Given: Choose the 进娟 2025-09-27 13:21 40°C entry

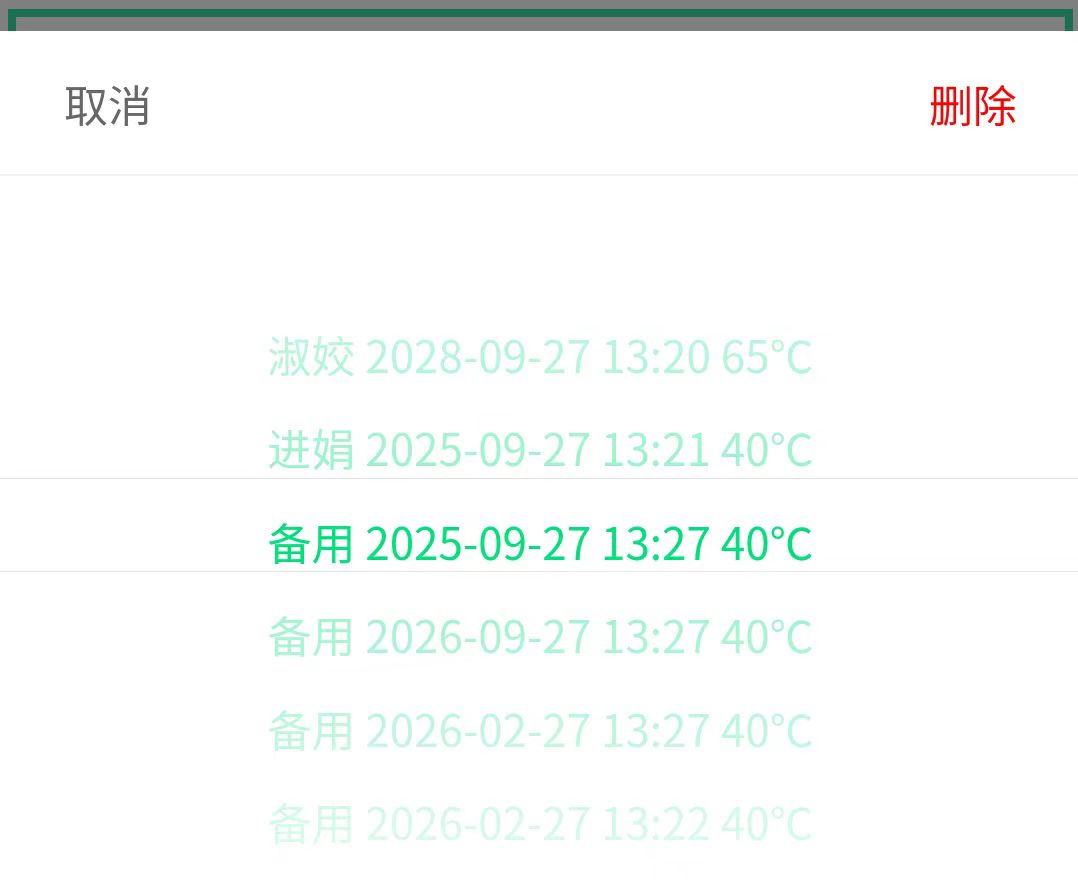Looking at the screenshot, I should click(x=540, y=450).
